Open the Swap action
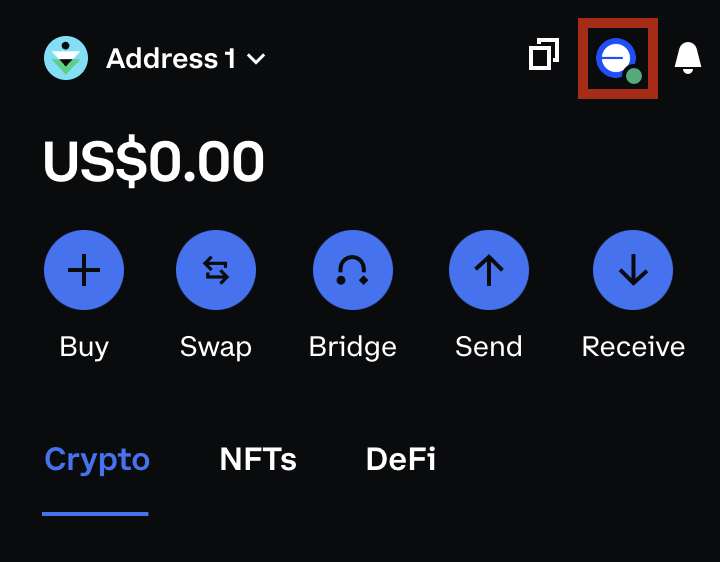The image size is (720, 562). coord(216,270)
